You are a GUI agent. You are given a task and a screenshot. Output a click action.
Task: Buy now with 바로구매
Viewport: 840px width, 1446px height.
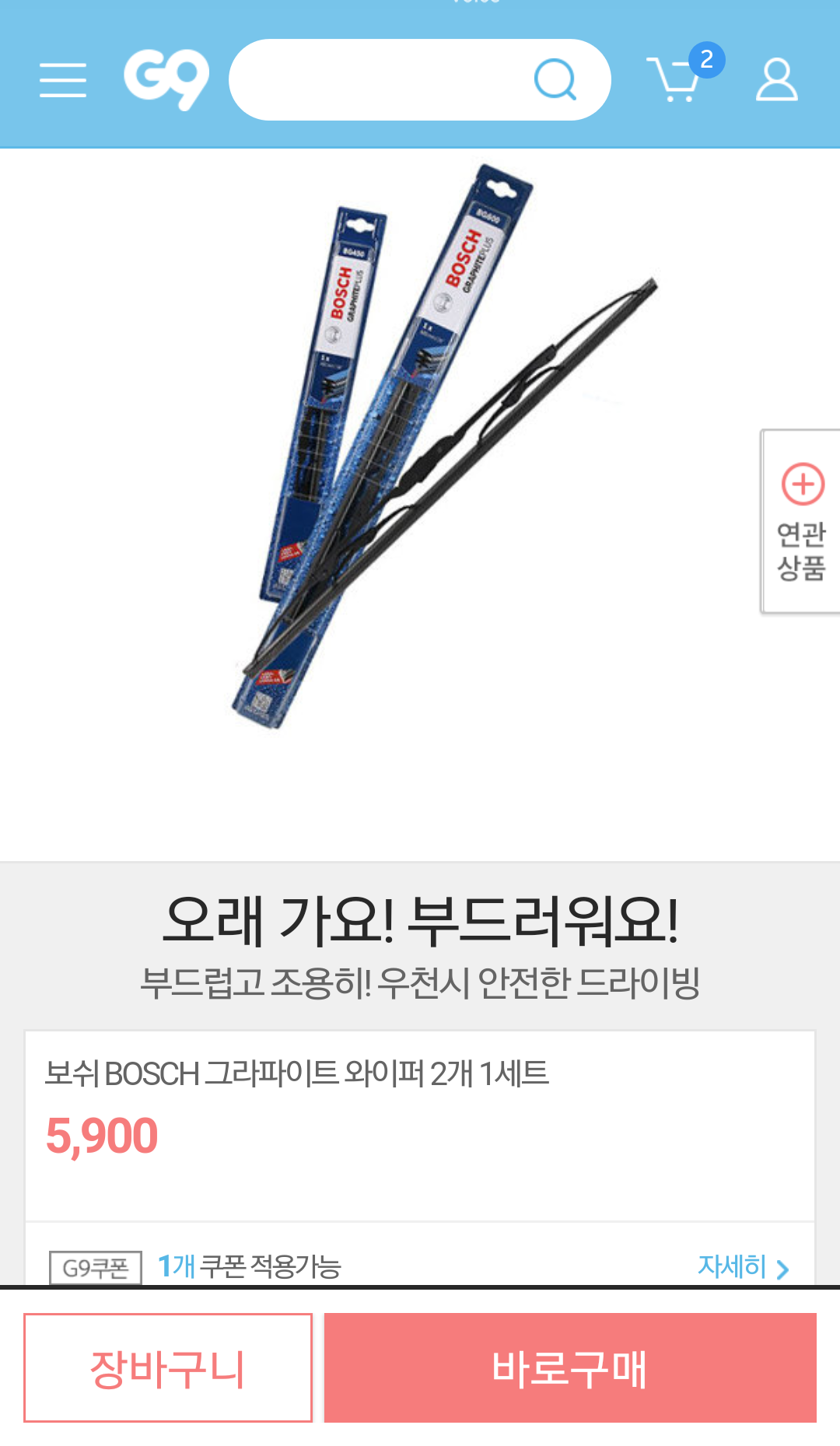[x=570, y=1367]
